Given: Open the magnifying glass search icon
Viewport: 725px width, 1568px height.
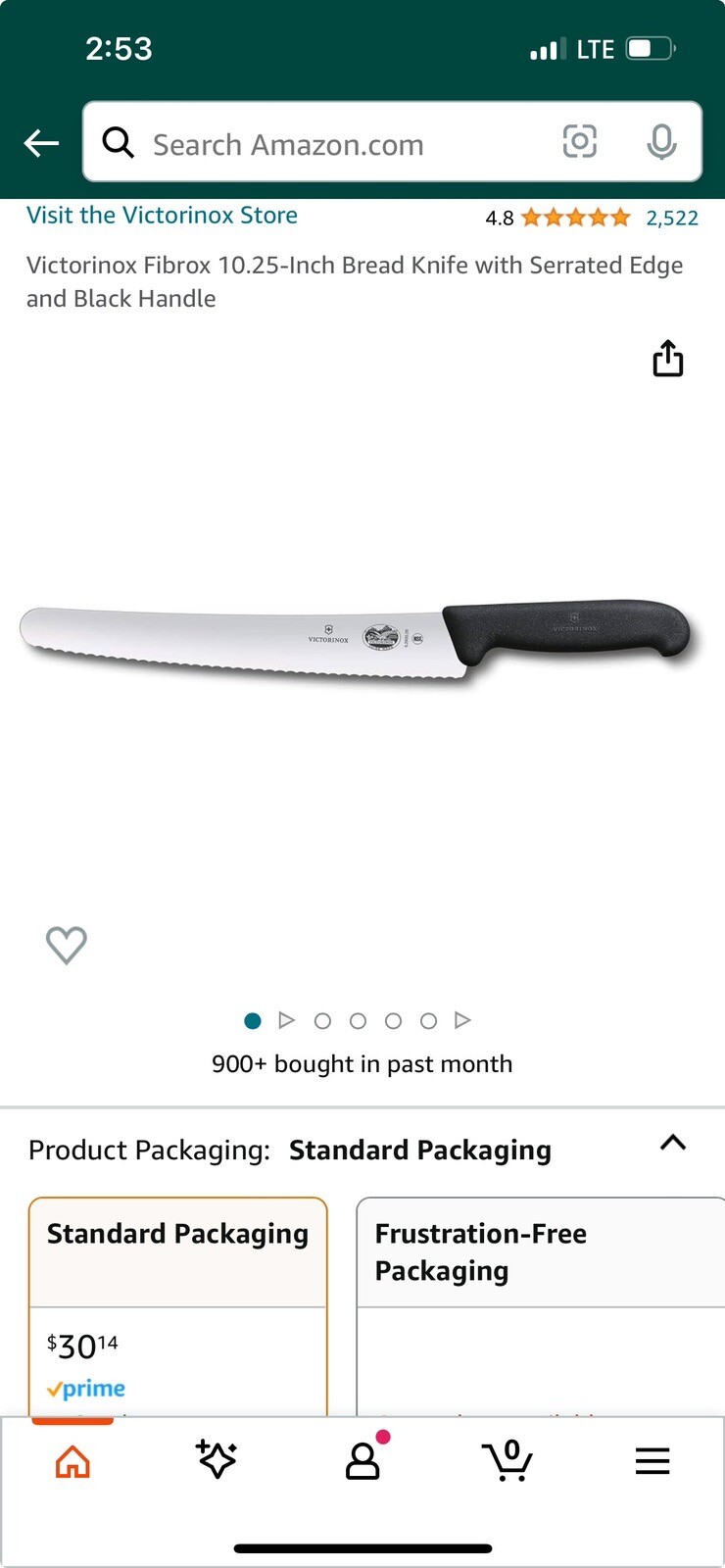Looking at the screenshot, I should click(118, 142).
